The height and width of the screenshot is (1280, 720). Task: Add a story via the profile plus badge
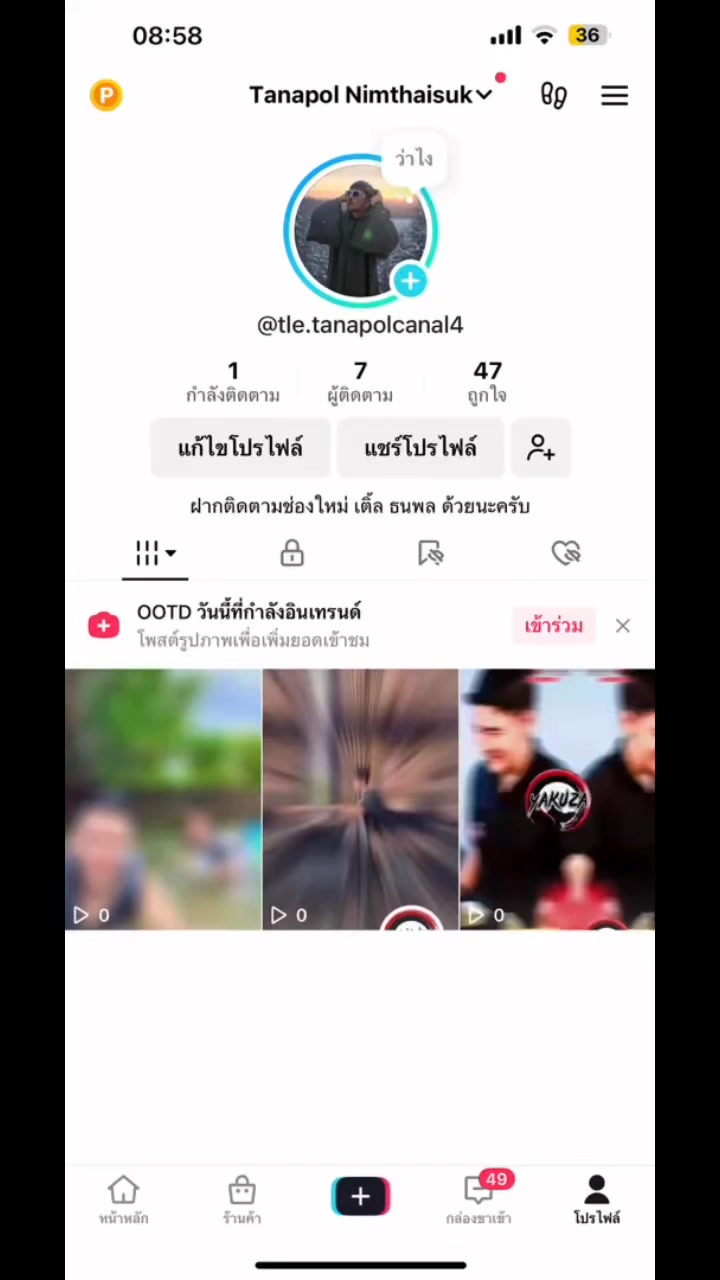pyautogui.click(x=410, y=281)
